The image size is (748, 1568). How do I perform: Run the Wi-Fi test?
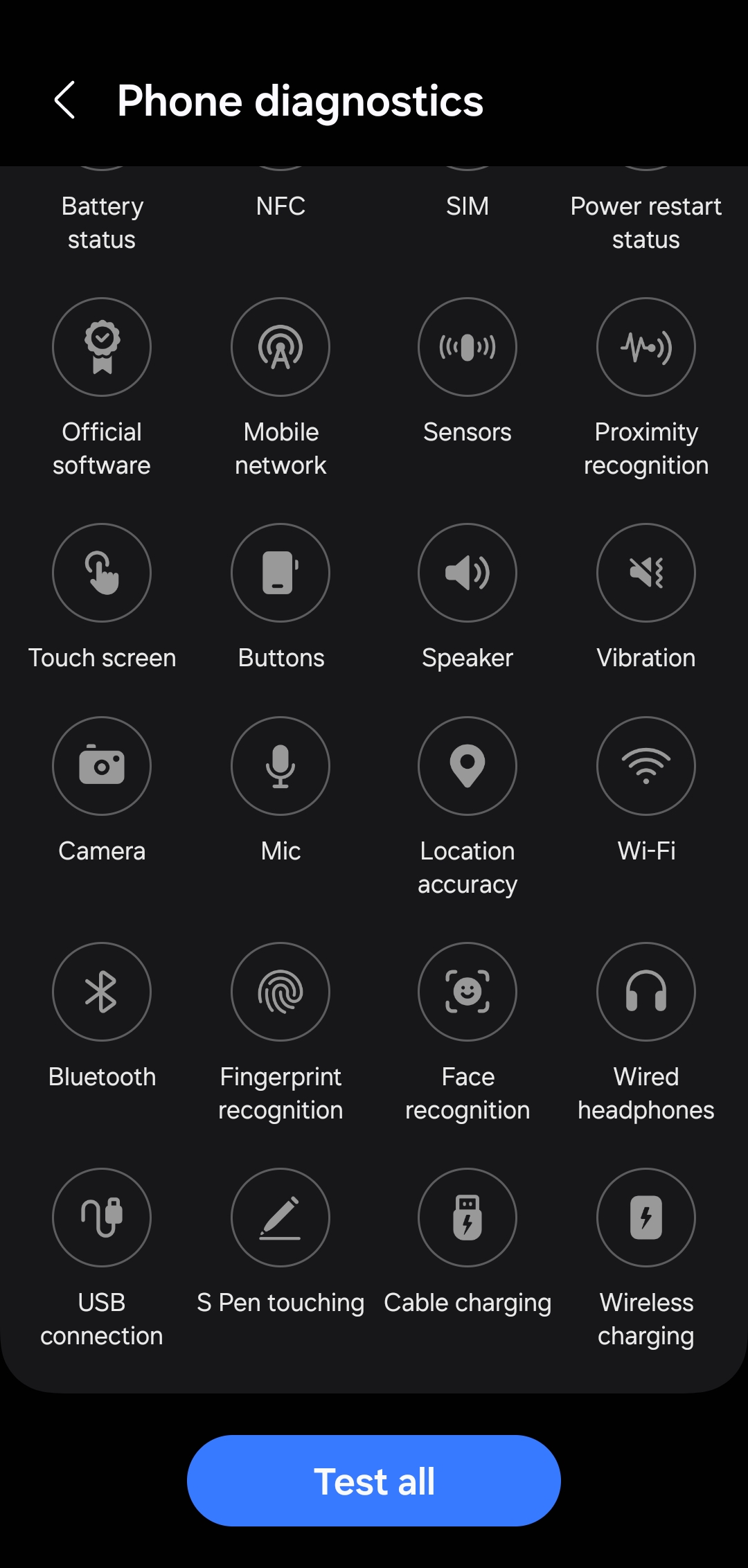point(646,766)
